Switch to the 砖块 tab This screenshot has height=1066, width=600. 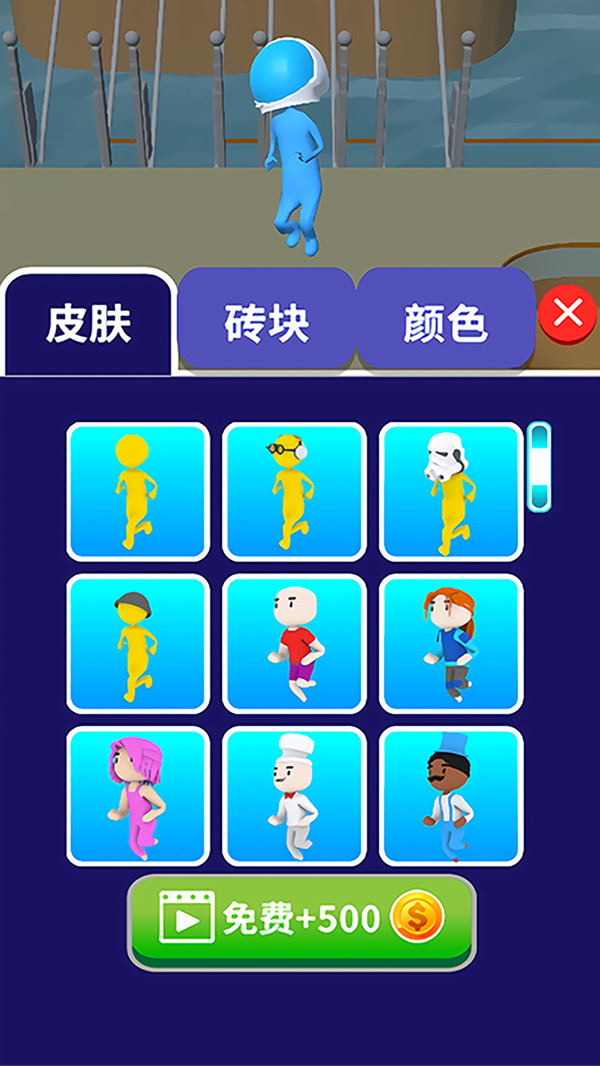coord(266,323)
